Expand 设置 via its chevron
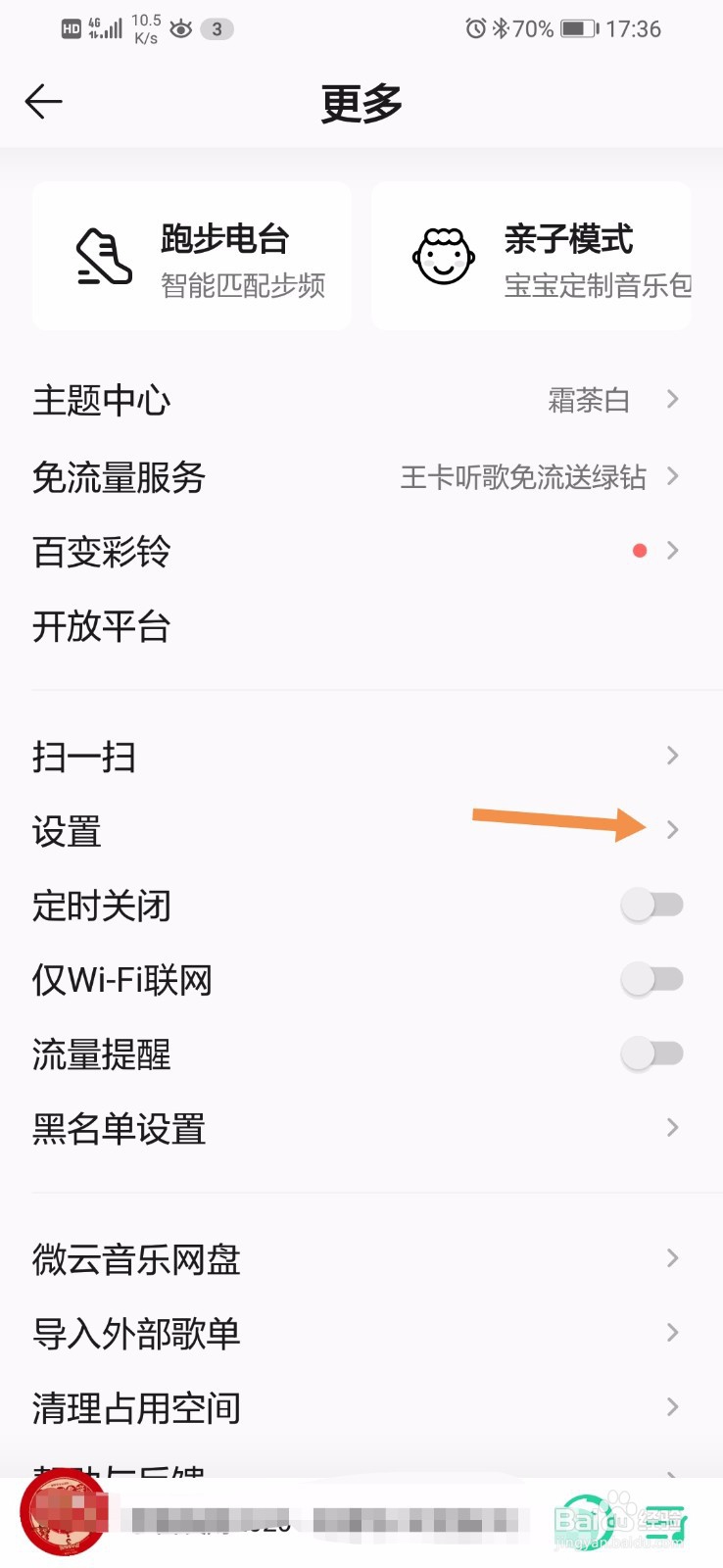The image size is (723, 1568). [x=673, y=830]
